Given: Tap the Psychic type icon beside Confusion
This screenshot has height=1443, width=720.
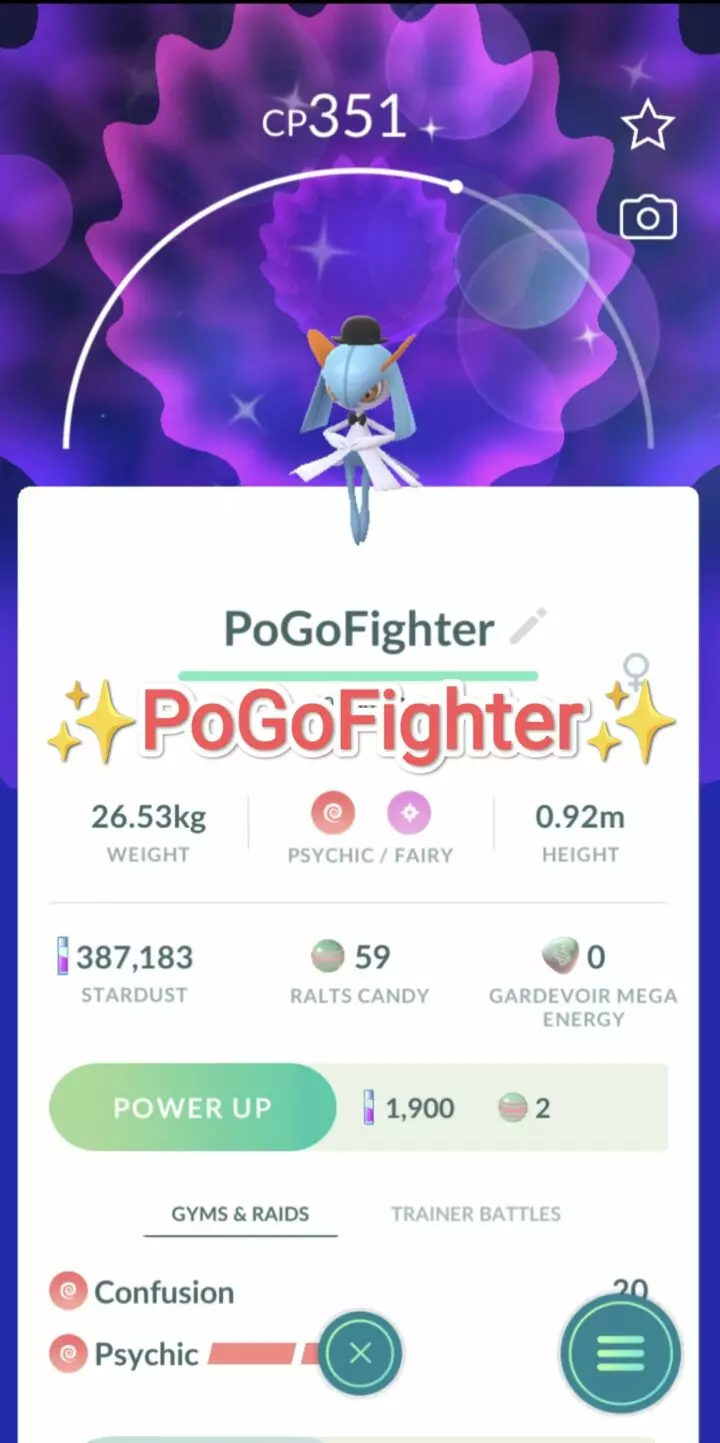Looking at the screenshot, I should tap(66, 1292).
